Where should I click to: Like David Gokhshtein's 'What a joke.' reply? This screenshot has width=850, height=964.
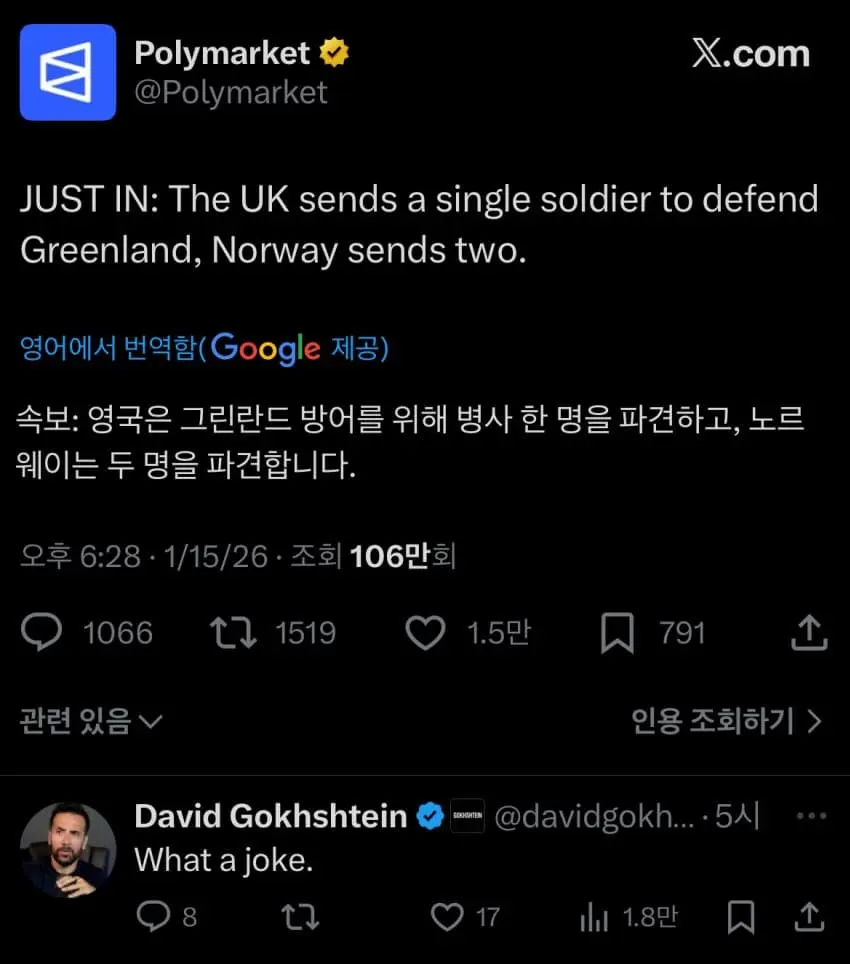pyautogui.click(x=447, y=916)
